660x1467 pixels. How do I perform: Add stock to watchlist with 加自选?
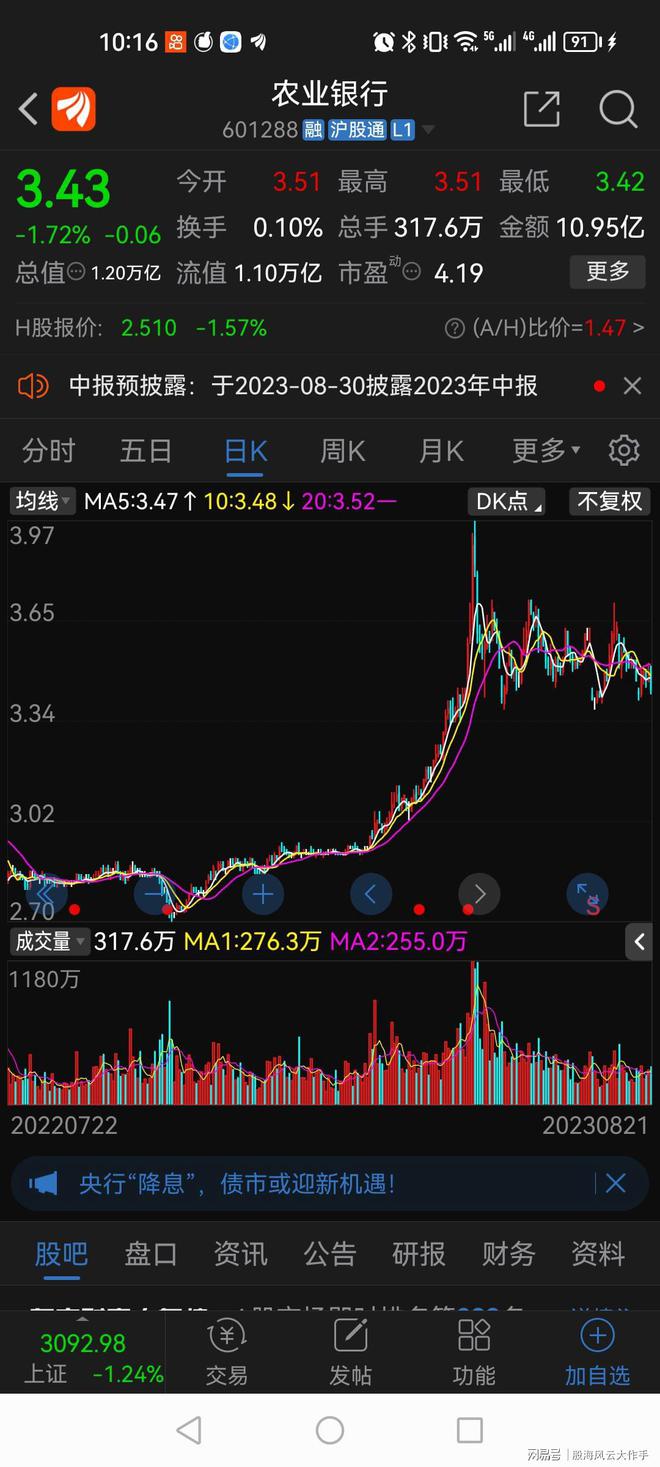tap(597, 1351)
